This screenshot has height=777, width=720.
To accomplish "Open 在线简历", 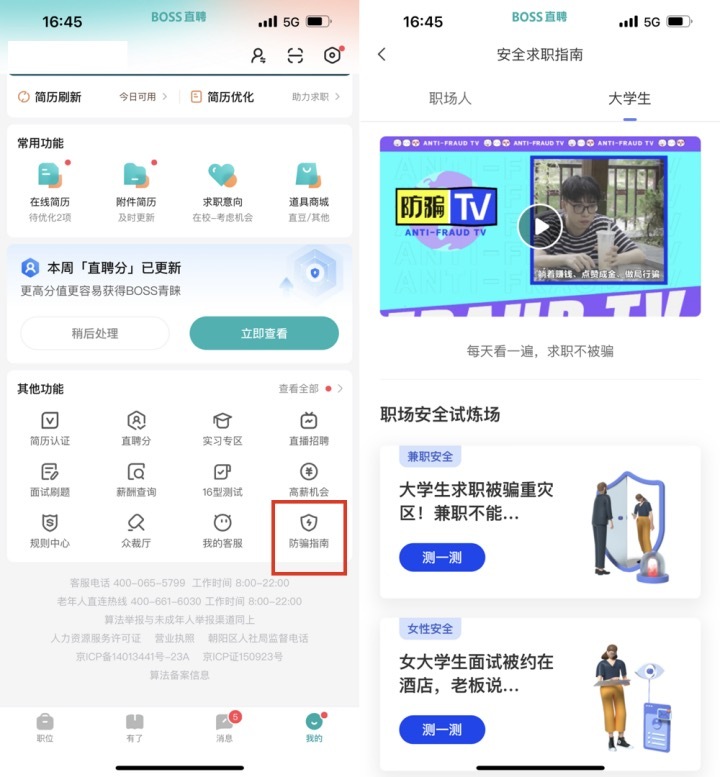I will (x=50, y=185).
